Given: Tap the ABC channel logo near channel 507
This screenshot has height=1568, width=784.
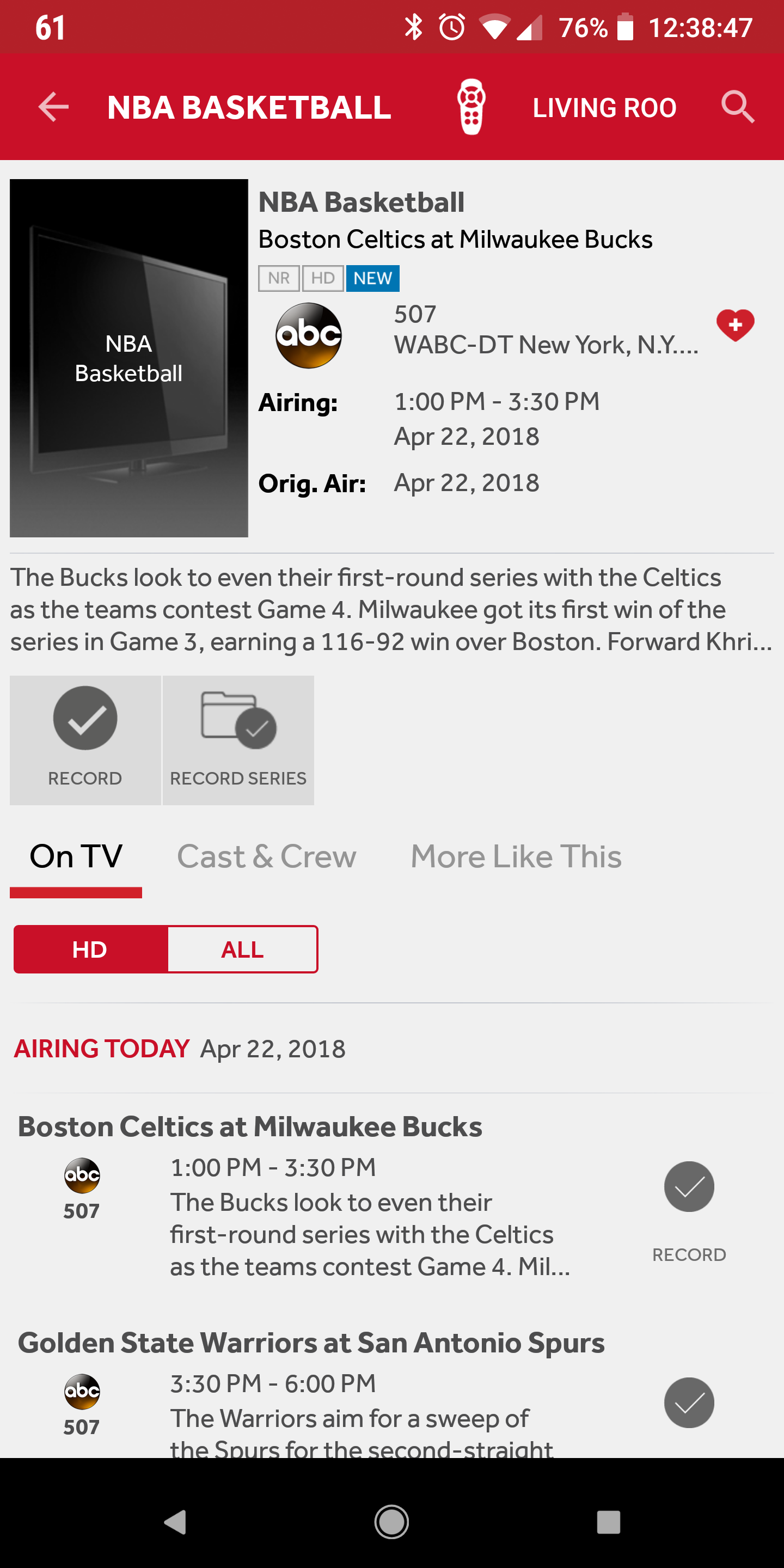Looking at the screenshot, I should pos(308,334).
